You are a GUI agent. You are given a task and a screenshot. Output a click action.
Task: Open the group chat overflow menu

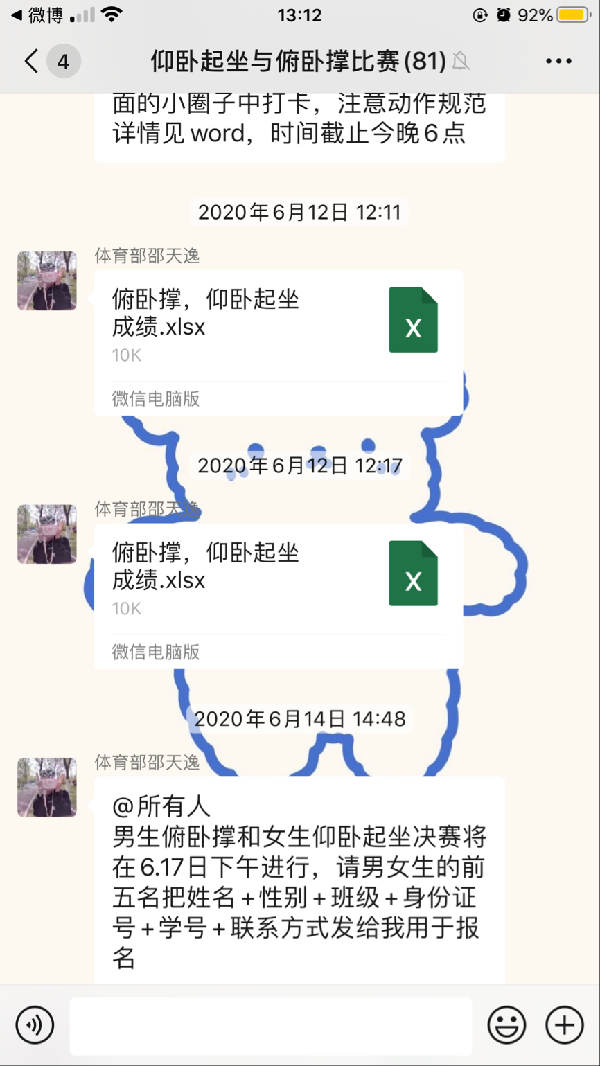(x=558, y=61)
